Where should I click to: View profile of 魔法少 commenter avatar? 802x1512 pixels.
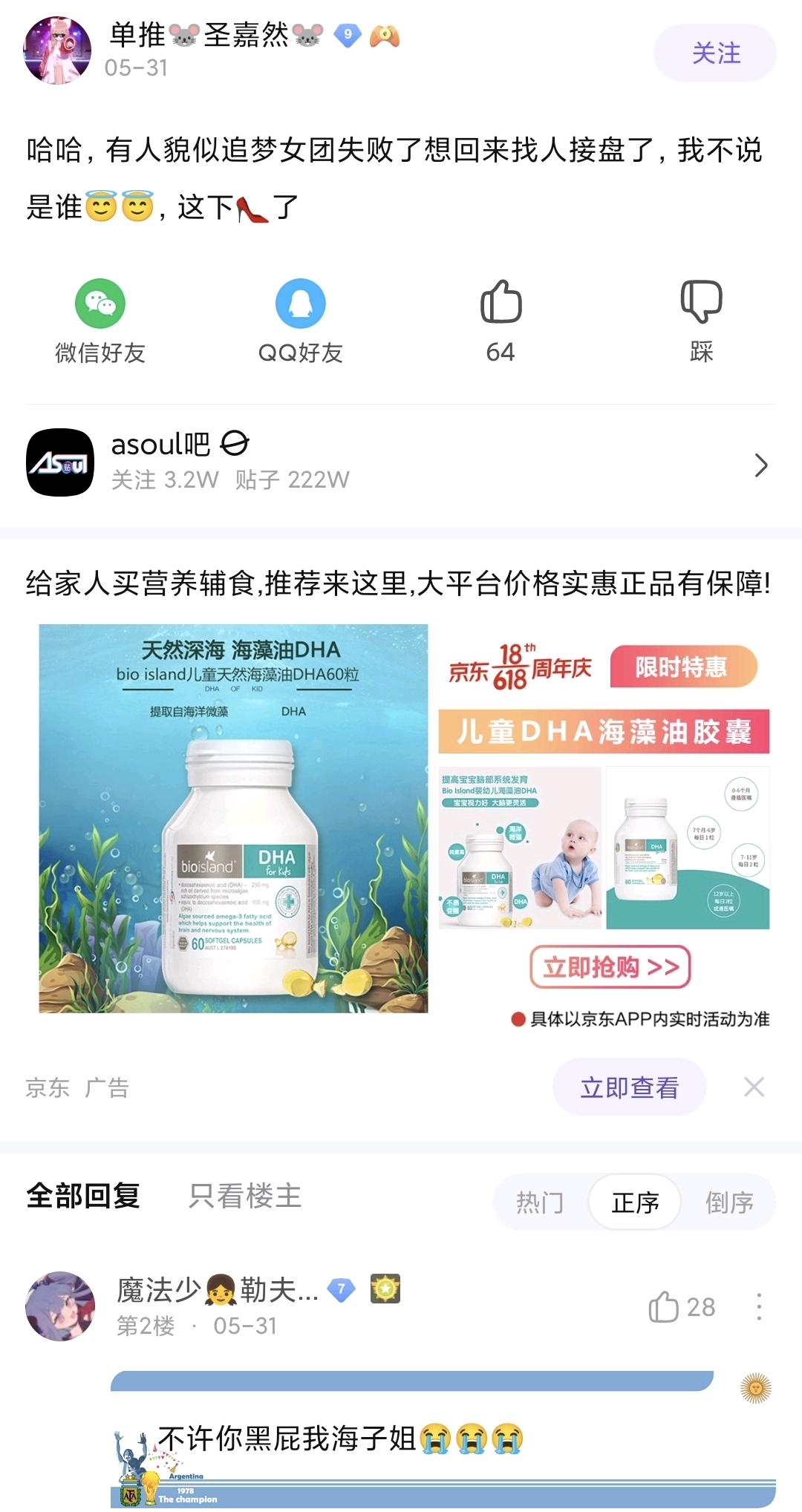(60, 1306)
